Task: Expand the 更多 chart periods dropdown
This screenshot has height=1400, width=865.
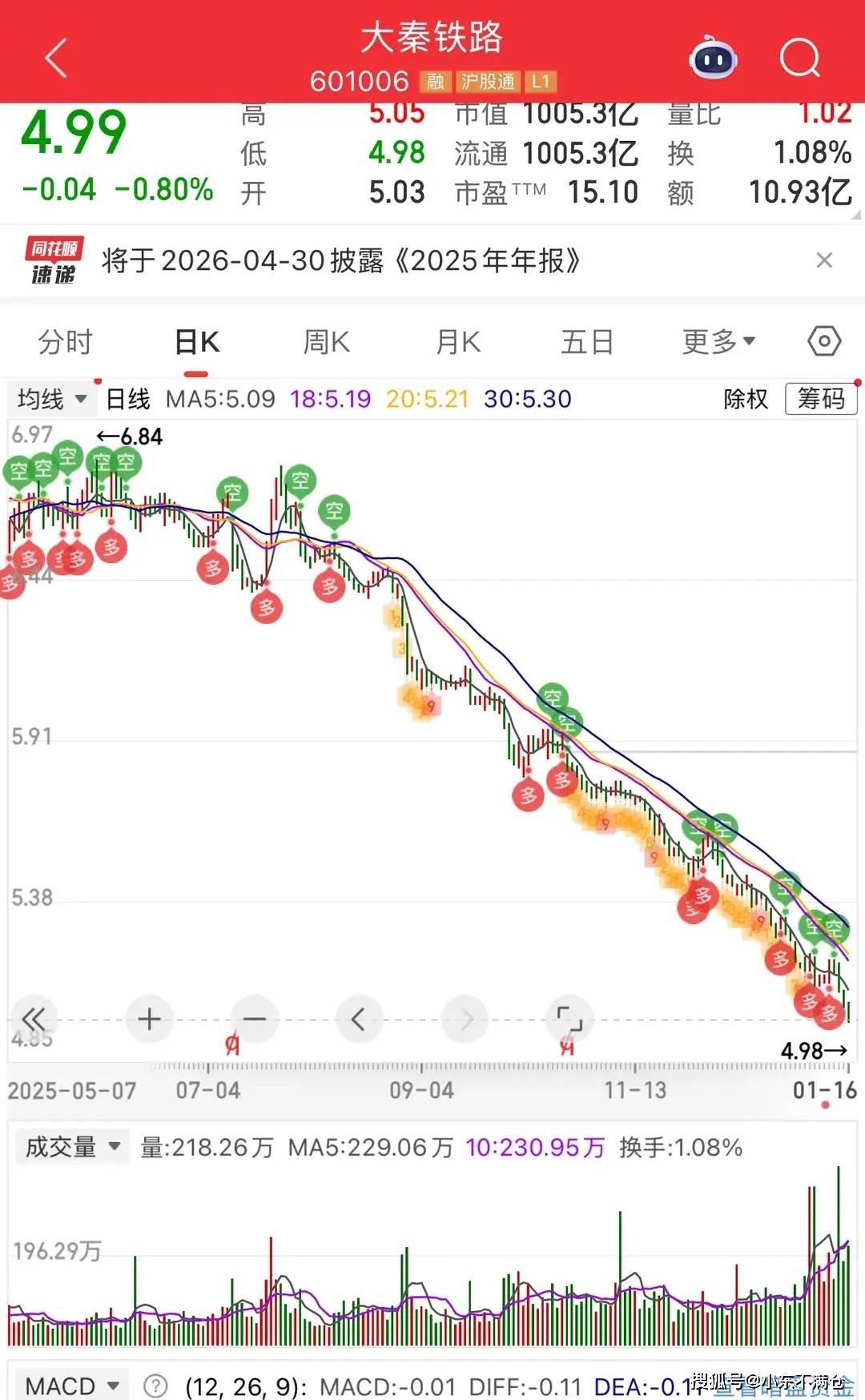Action: (x=718, y=342)
